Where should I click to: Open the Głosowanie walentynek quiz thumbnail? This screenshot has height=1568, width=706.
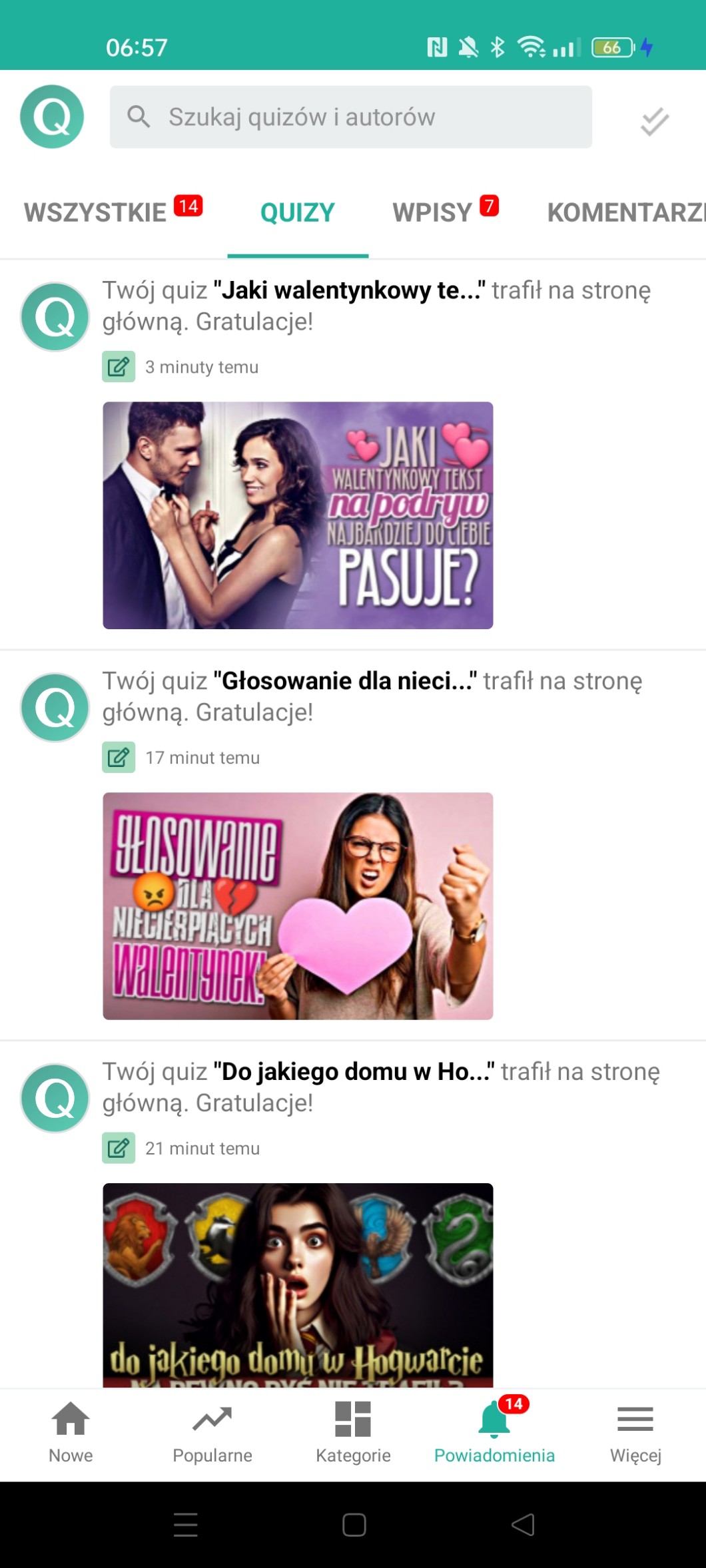[x=298, y=906]
